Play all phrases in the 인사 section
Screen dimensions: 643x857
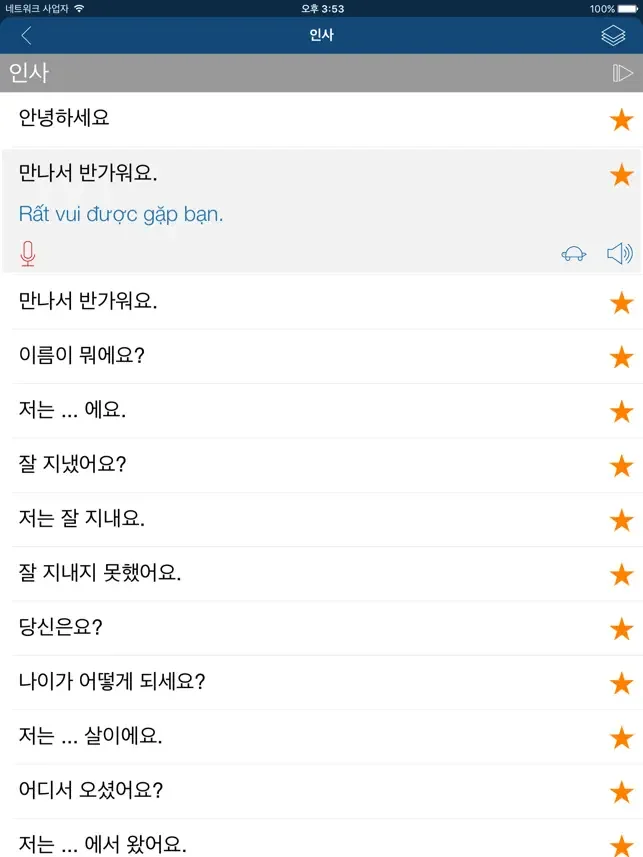622,73
